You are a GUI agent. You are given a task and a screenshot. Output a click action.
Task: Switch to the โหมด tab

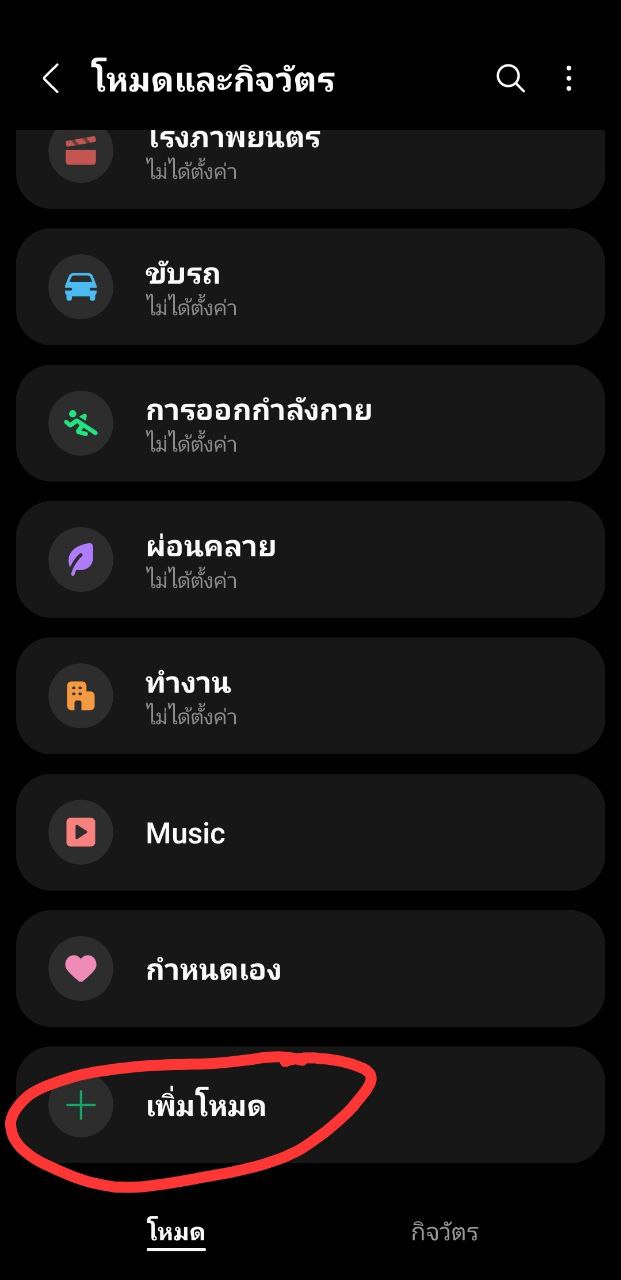[x=175, y=1231]
